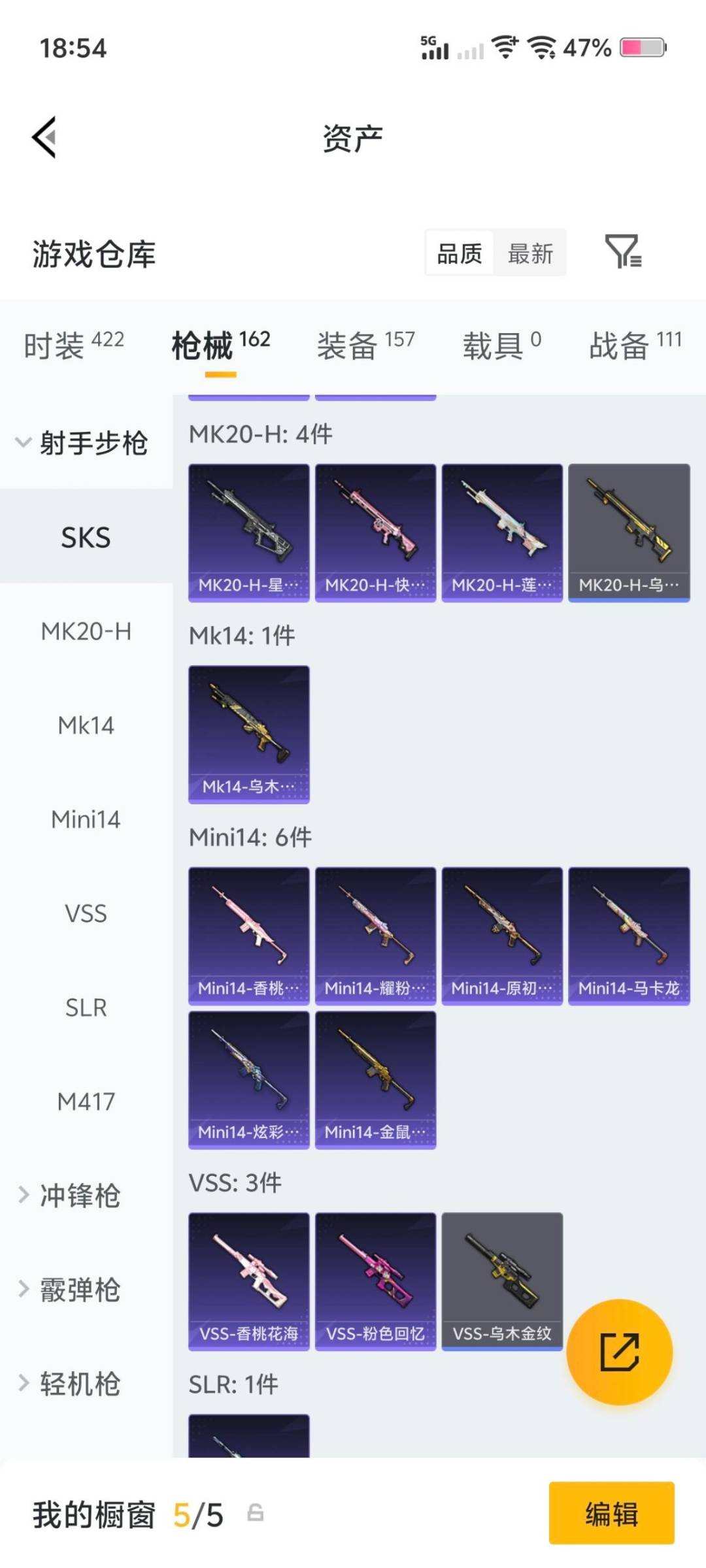Image resolution: width=706 pixels, height=1568 pixels.
Task: Open the filter icon beside sort options
Action: point(623,252)
